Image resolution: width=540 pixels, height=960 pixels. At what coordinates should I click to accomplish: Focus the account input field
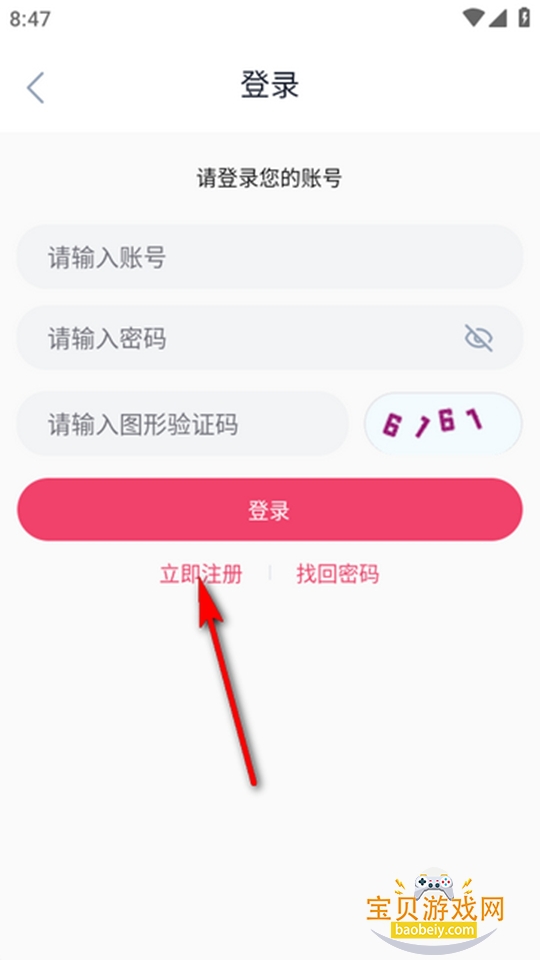(x=269, y=257)
